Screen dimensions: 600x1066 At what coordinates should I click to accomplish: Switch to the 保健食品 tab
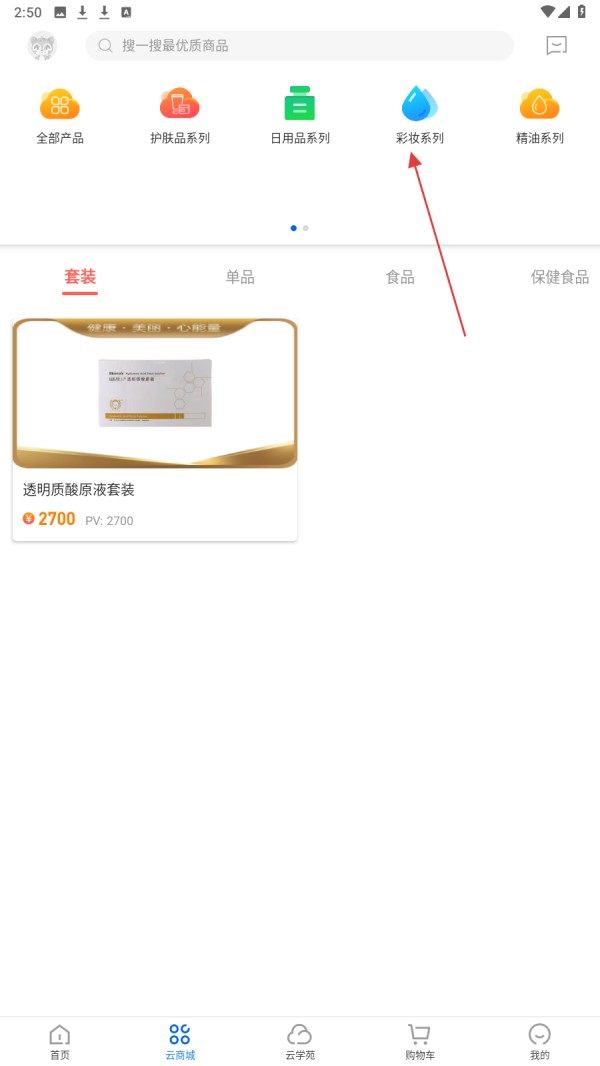tap(560, 277)
